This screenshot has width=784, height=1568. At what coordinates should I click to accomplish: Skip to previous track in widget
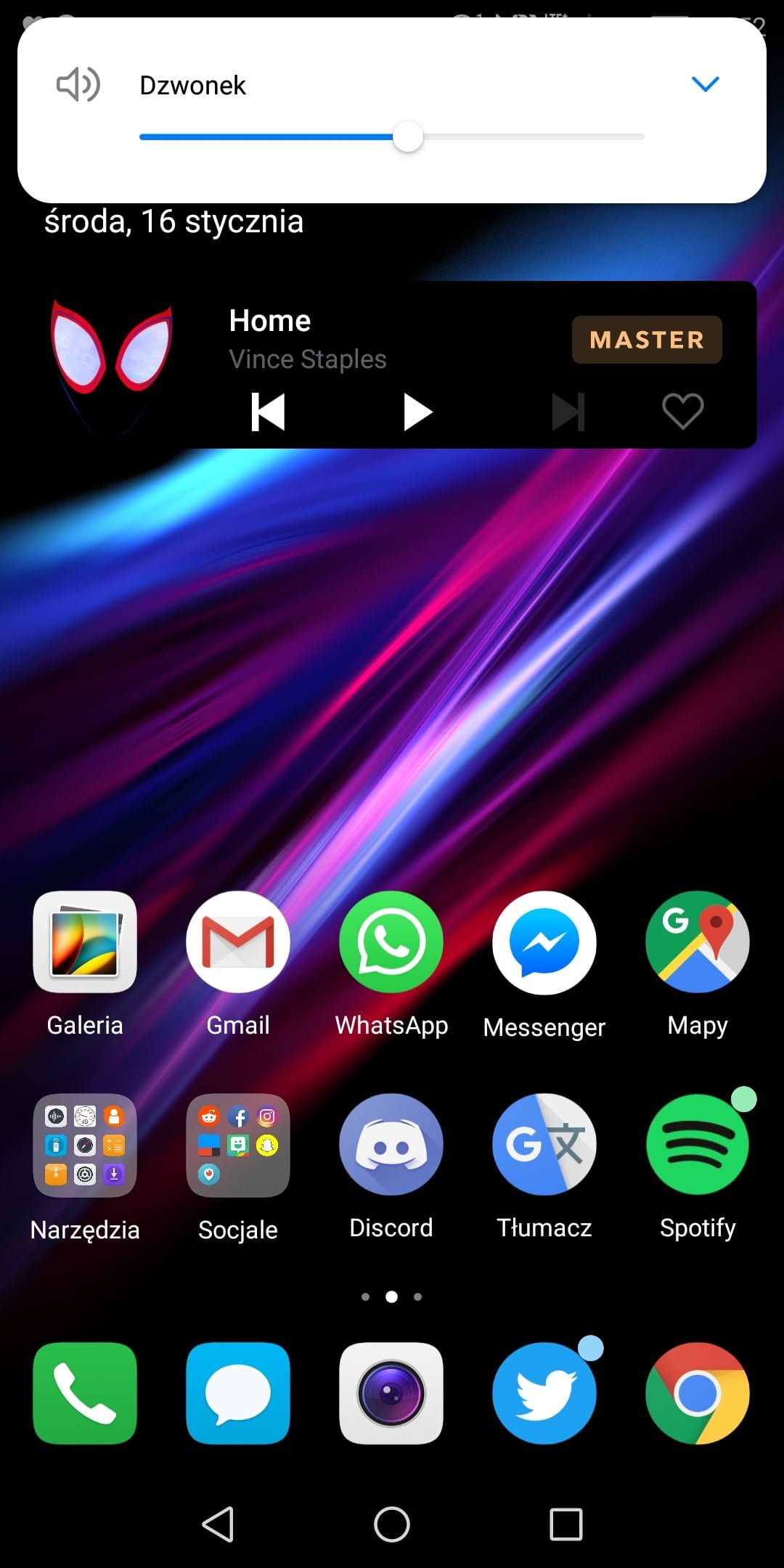(x=268, y=412)
